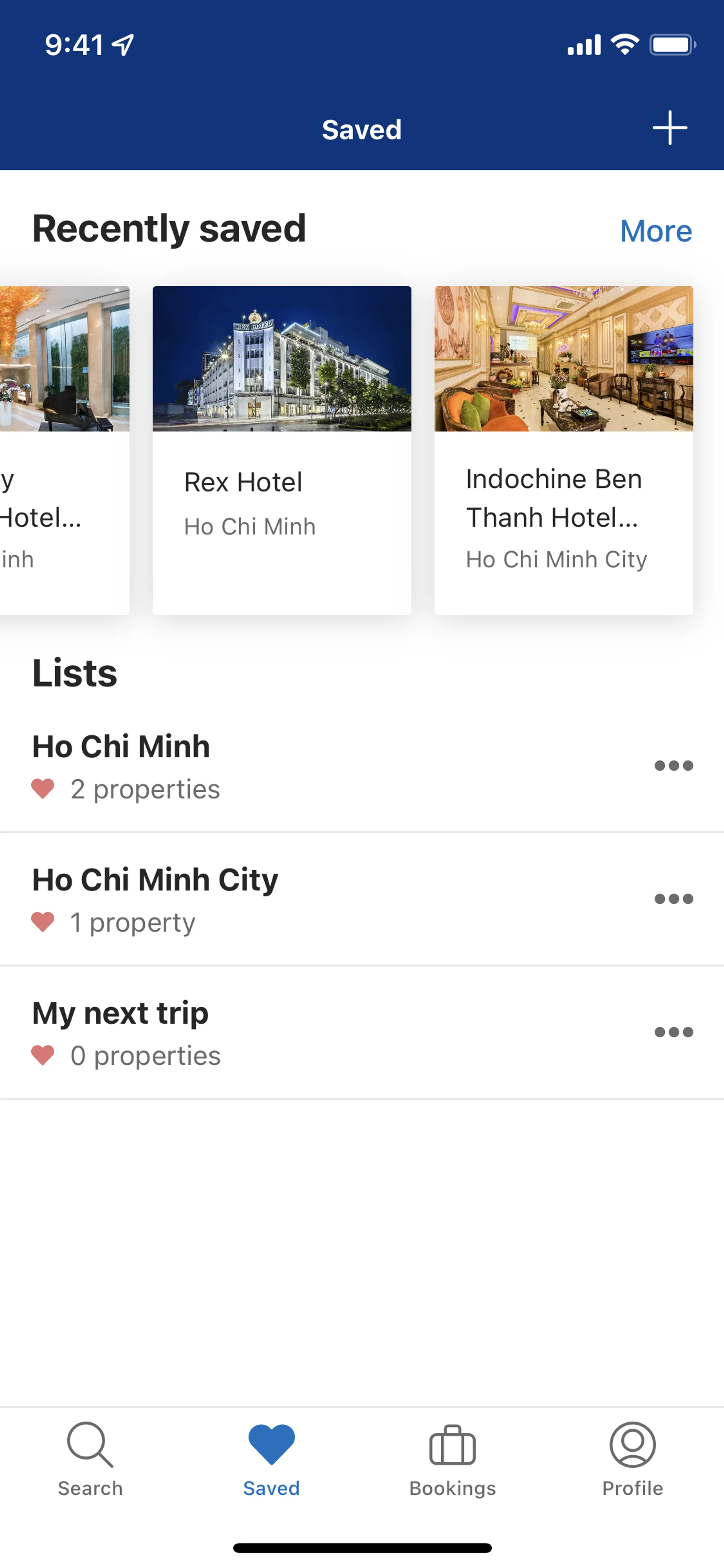This screenshot has height=1568, width=724.
Task: Open More recently saved properties
Action: click(655, 231)
